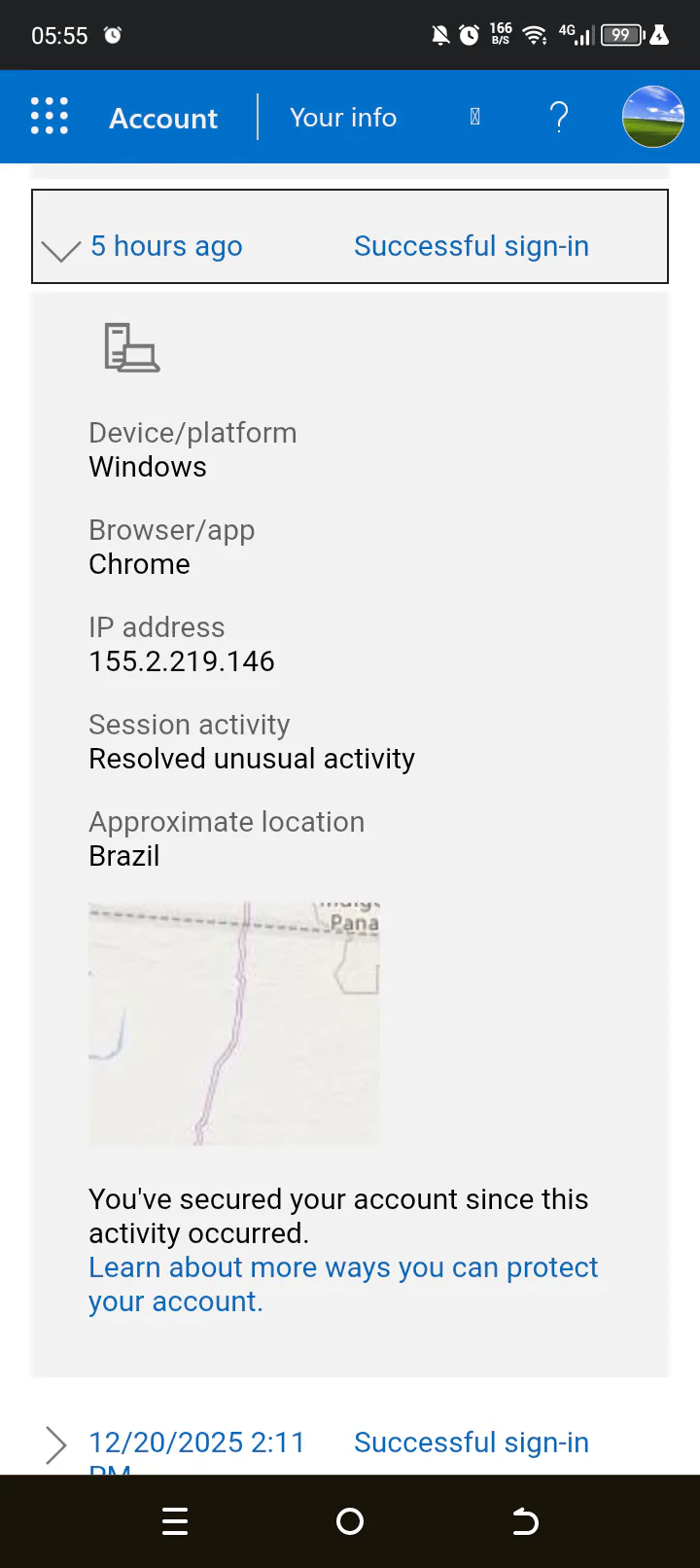700x1568 pixels.
Task: Tap the location map for Brazil
Action: 233,1023
